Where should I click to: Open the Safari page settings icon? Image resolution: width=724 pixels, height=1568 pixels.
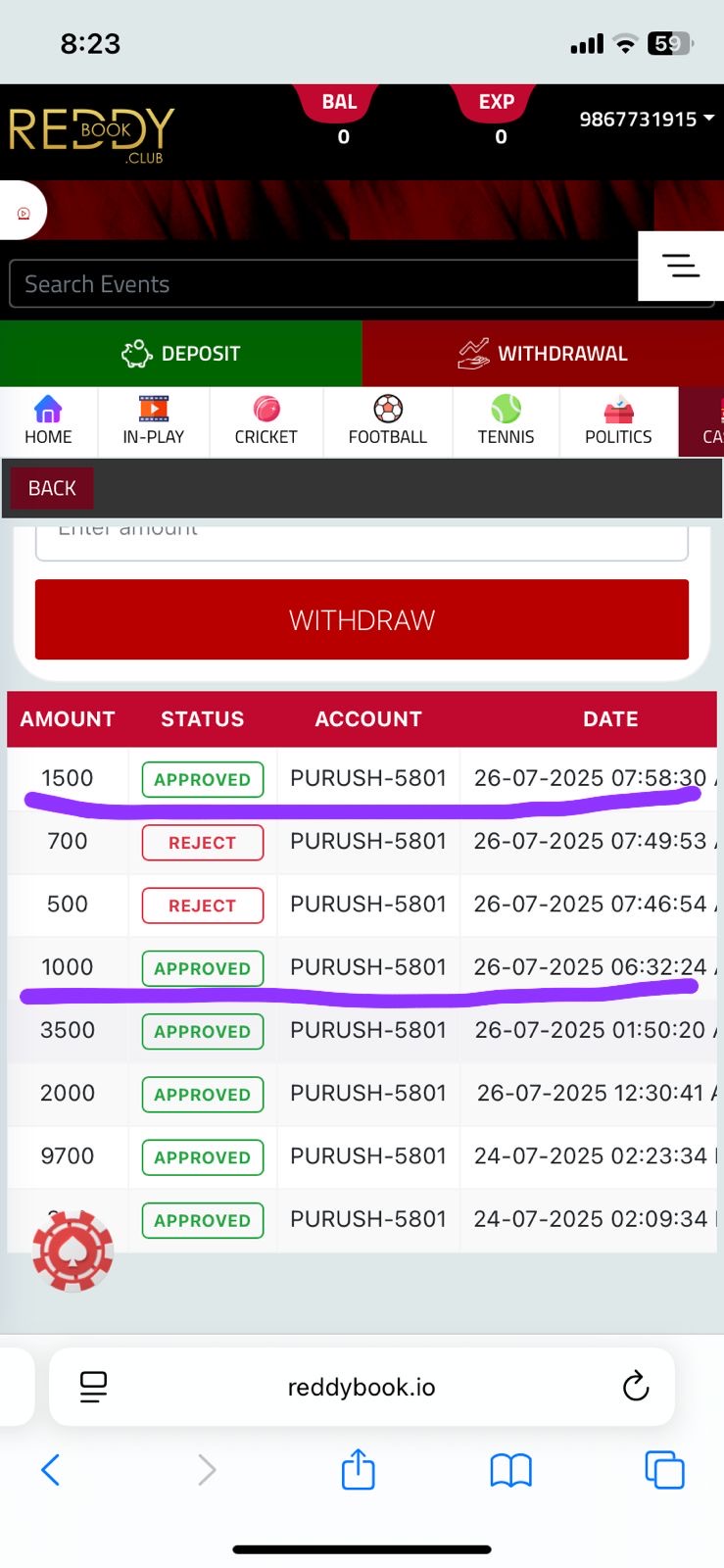94,1387
